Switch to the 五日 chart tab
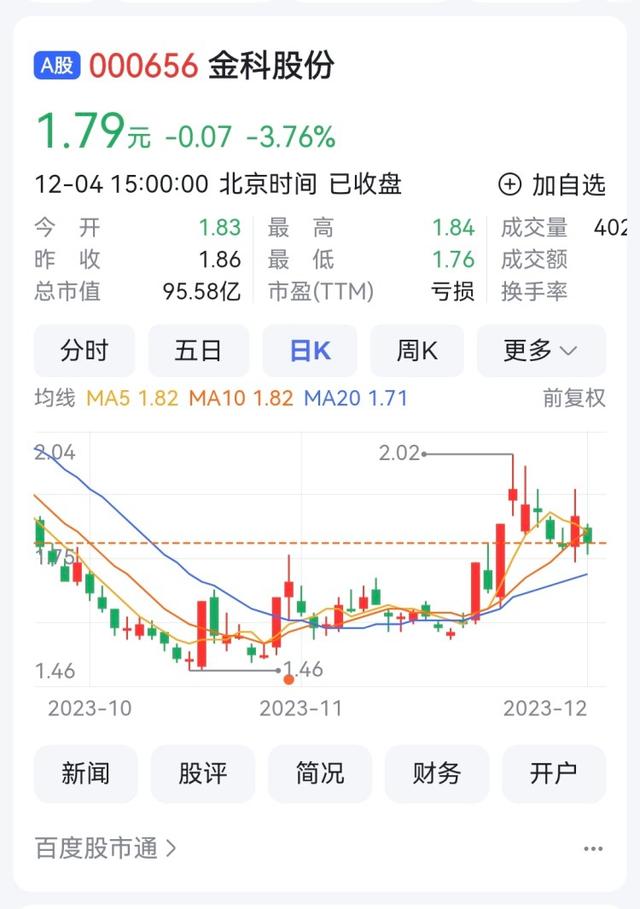This screenshot has width=640, height=909. [198, 351]
